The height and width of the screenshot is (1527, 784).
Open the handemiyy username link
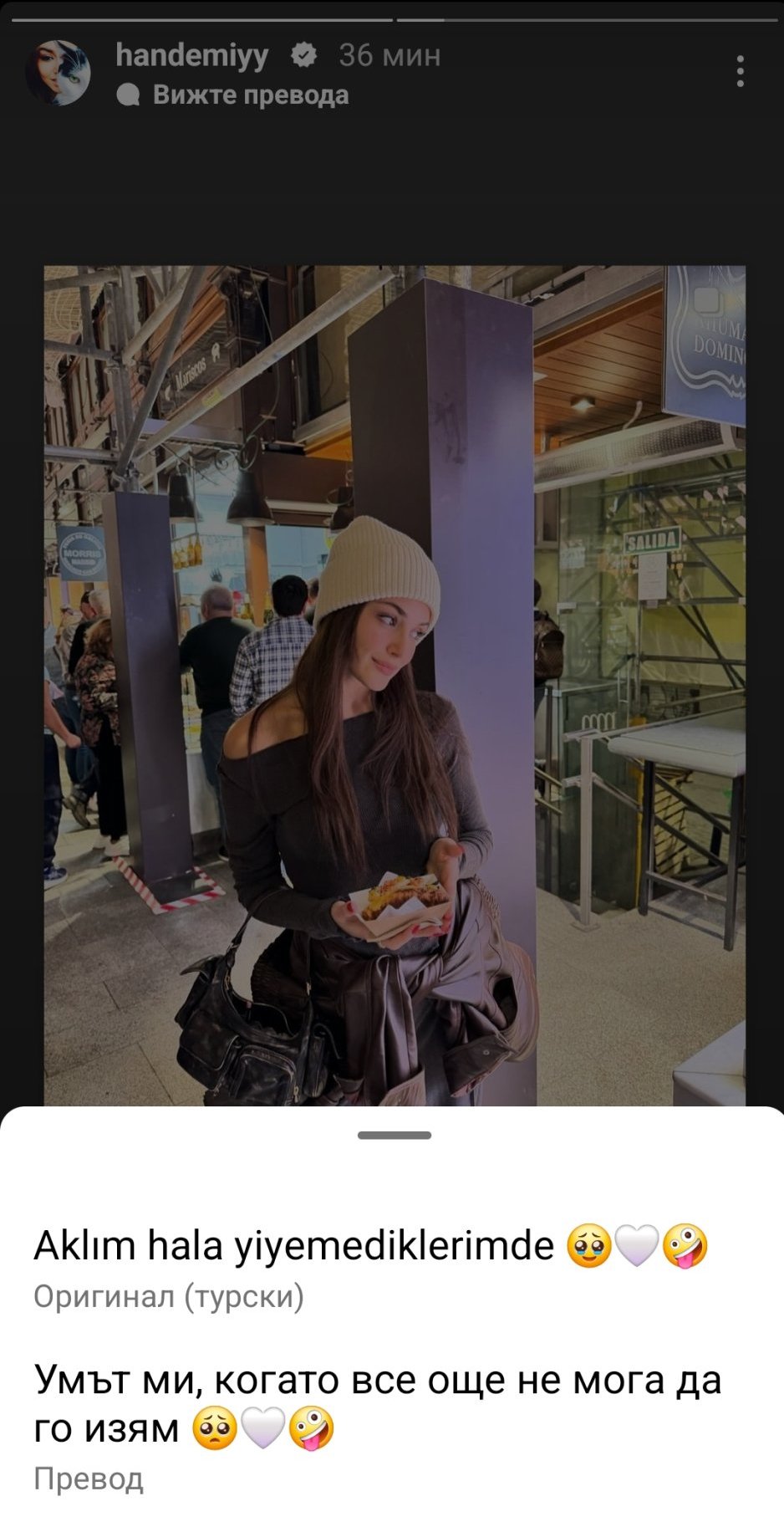click(192, 55)
